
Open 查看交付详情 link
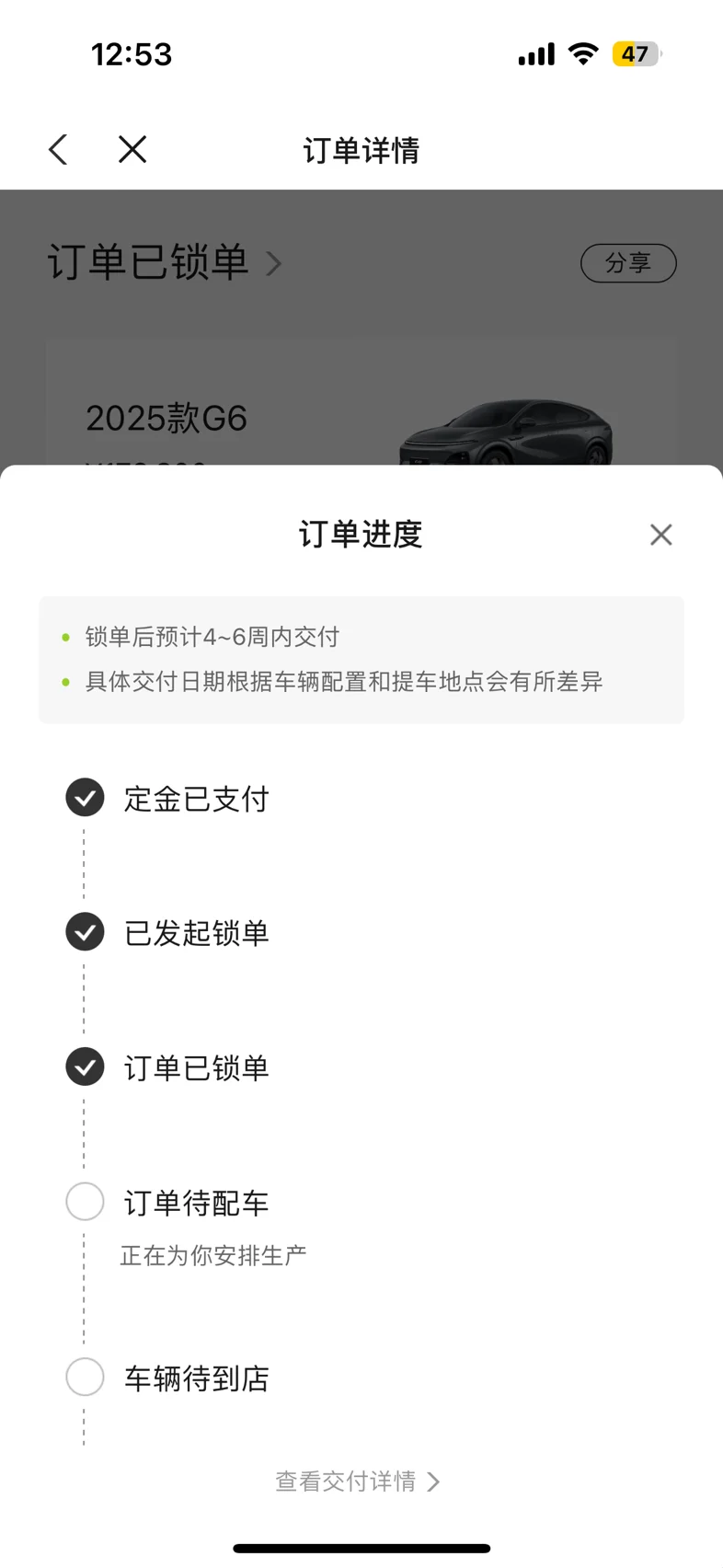tap(358, 1481)
